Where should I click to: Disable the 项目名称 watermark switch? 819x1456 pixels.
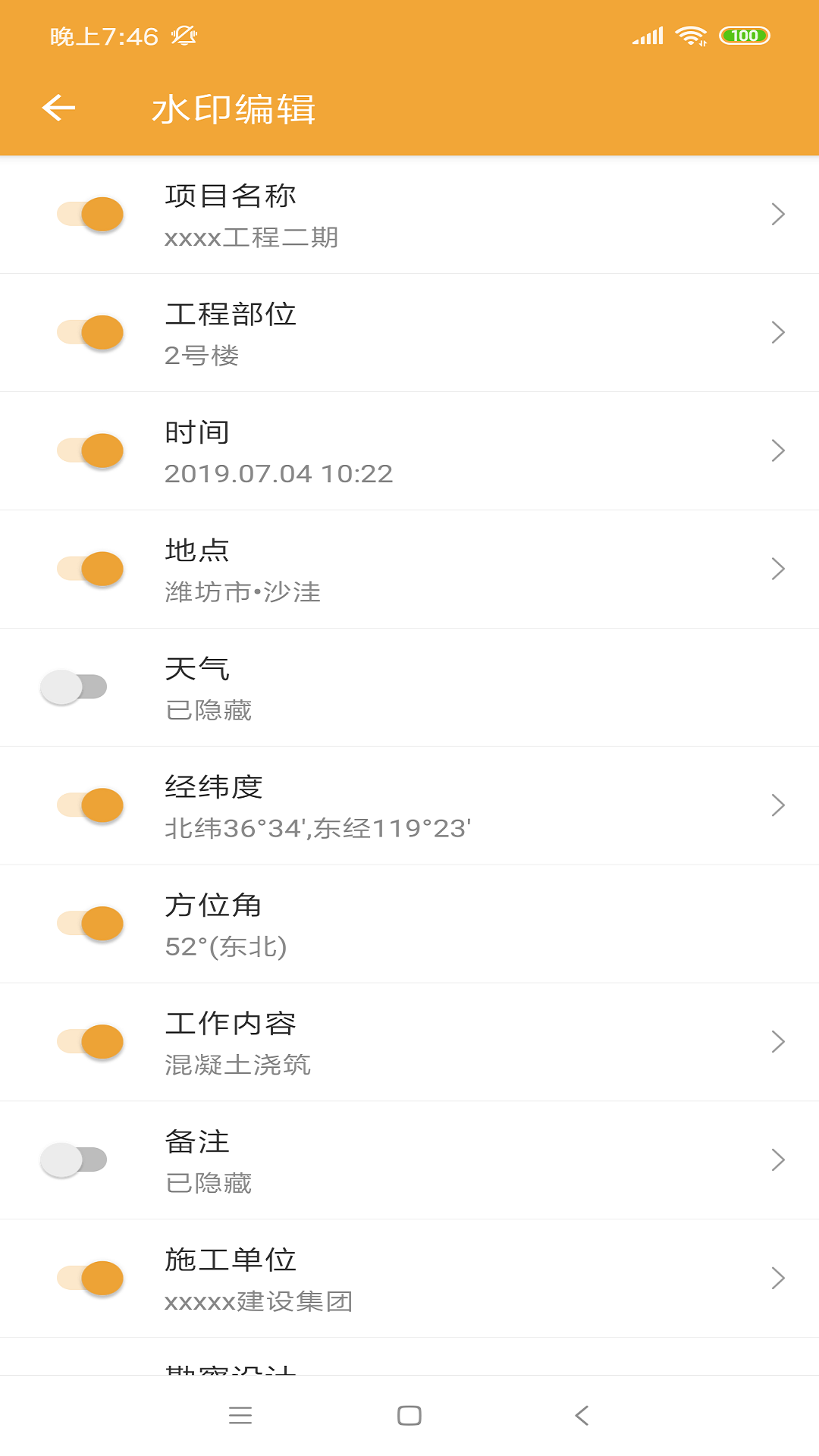coord(89,214)
